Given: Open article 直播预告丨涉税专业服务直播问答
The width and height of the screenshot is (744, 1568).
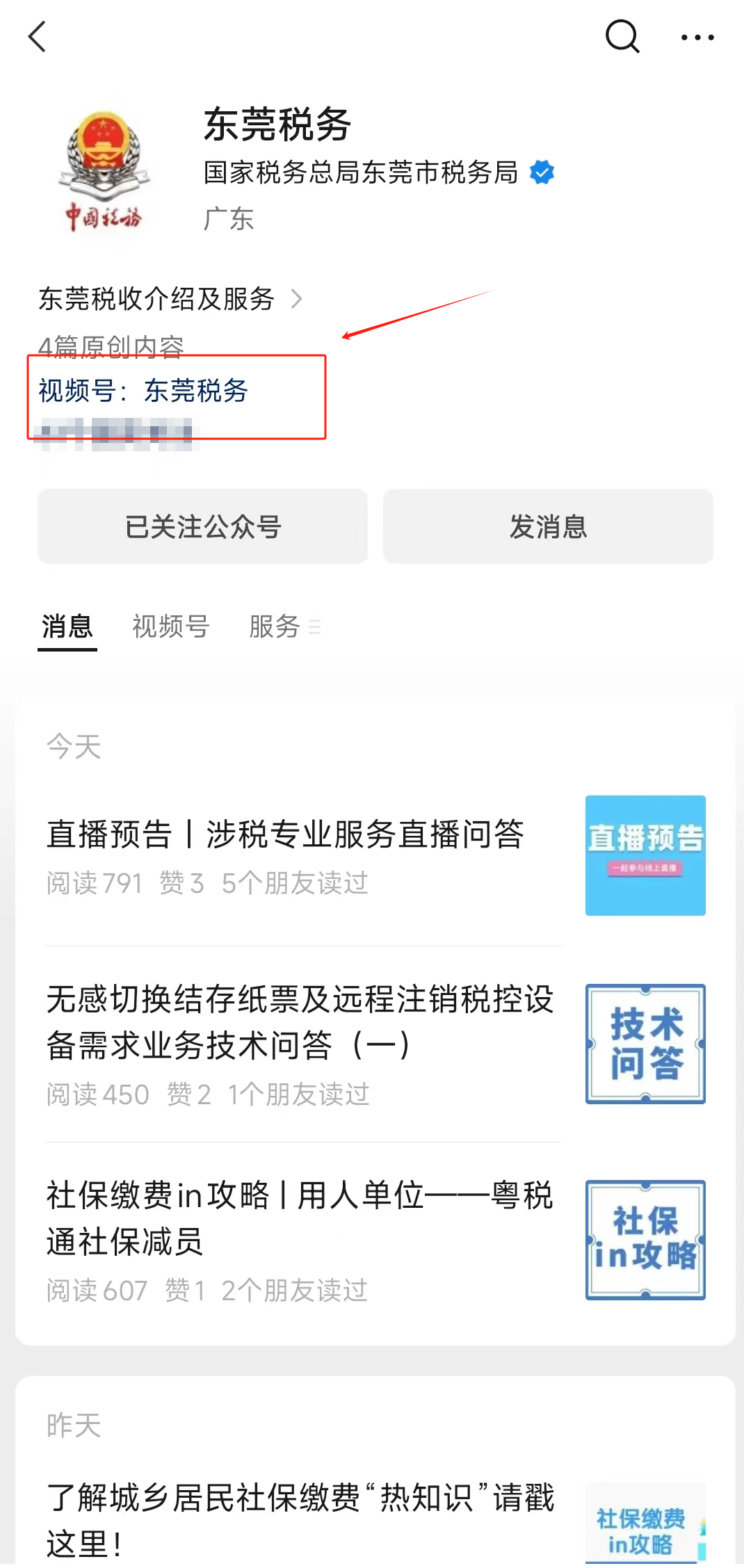Looking at the screenshot, I should (x=375, y=856).
